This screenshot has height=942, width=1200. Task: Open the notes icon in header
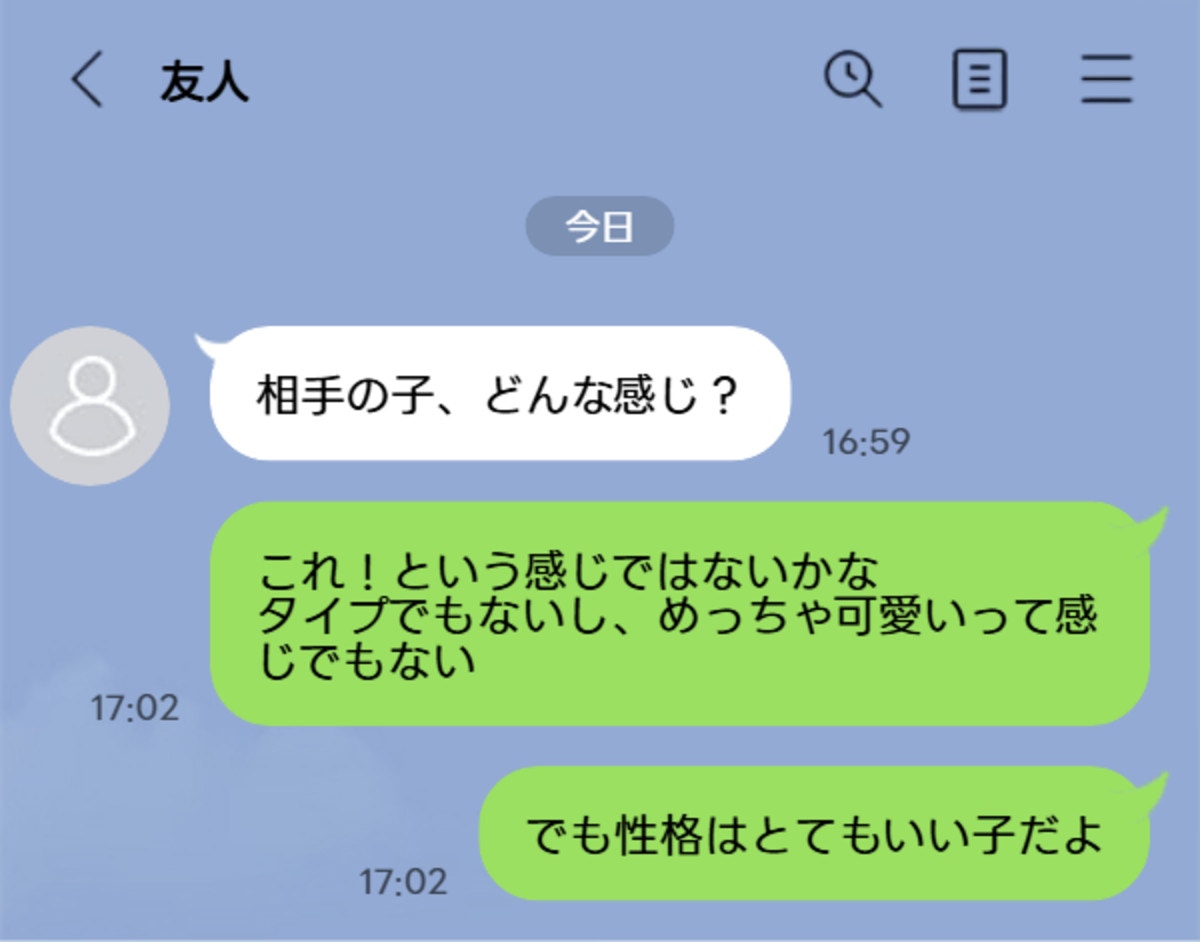click(979, 80)
